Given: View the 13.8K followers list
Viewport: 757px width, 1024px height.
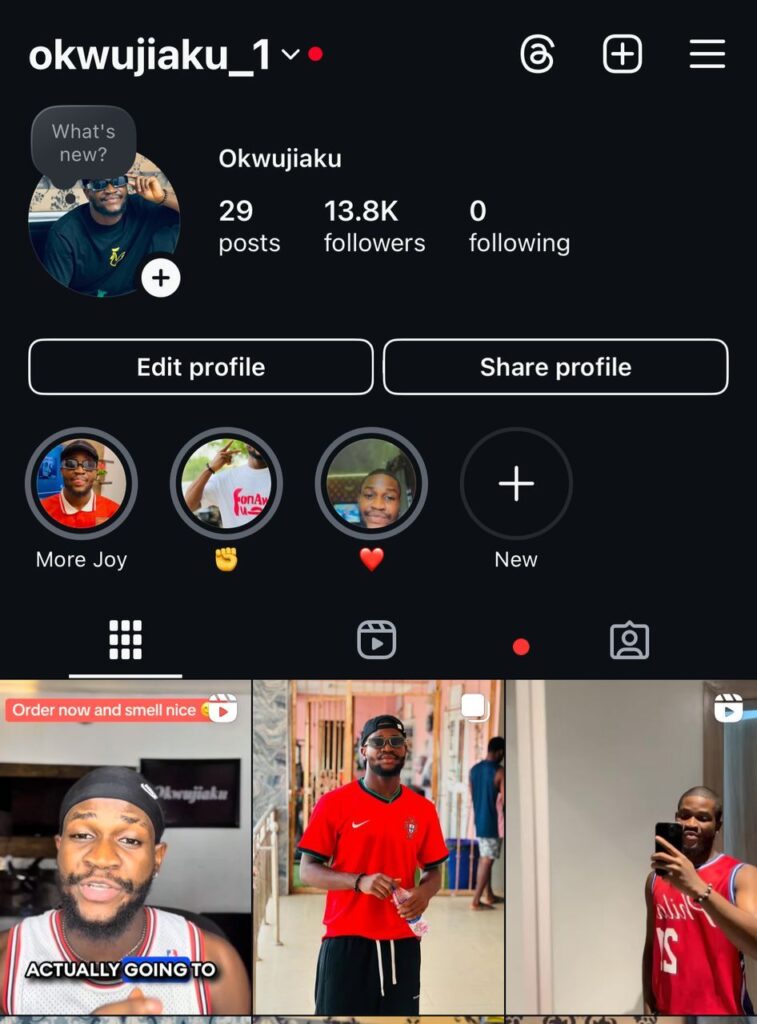Looking at the screenshot, I should click(374, 225).
